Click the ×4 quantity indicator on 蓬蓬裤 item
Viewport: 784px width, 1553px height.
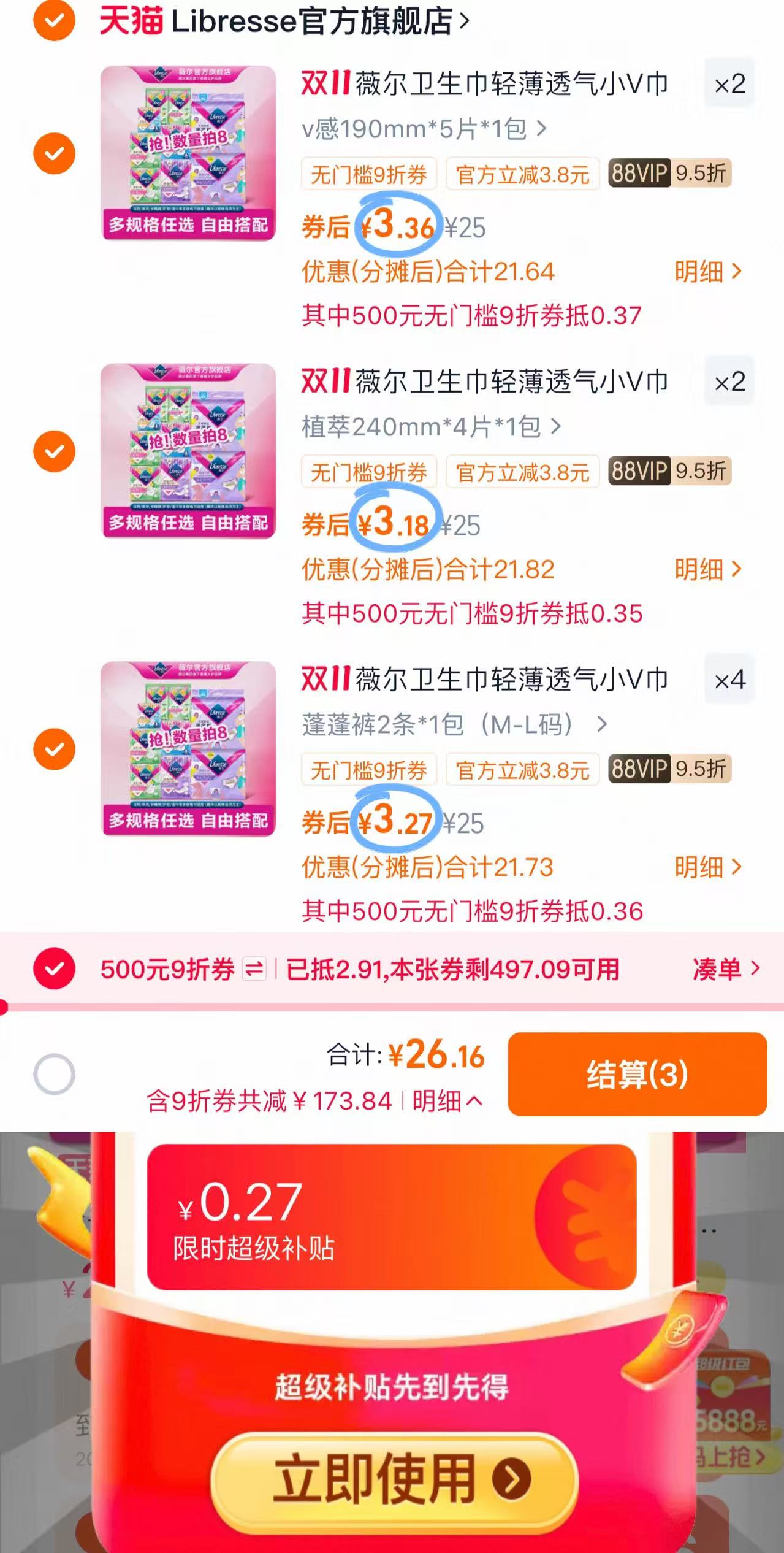[x=729, y=679]
